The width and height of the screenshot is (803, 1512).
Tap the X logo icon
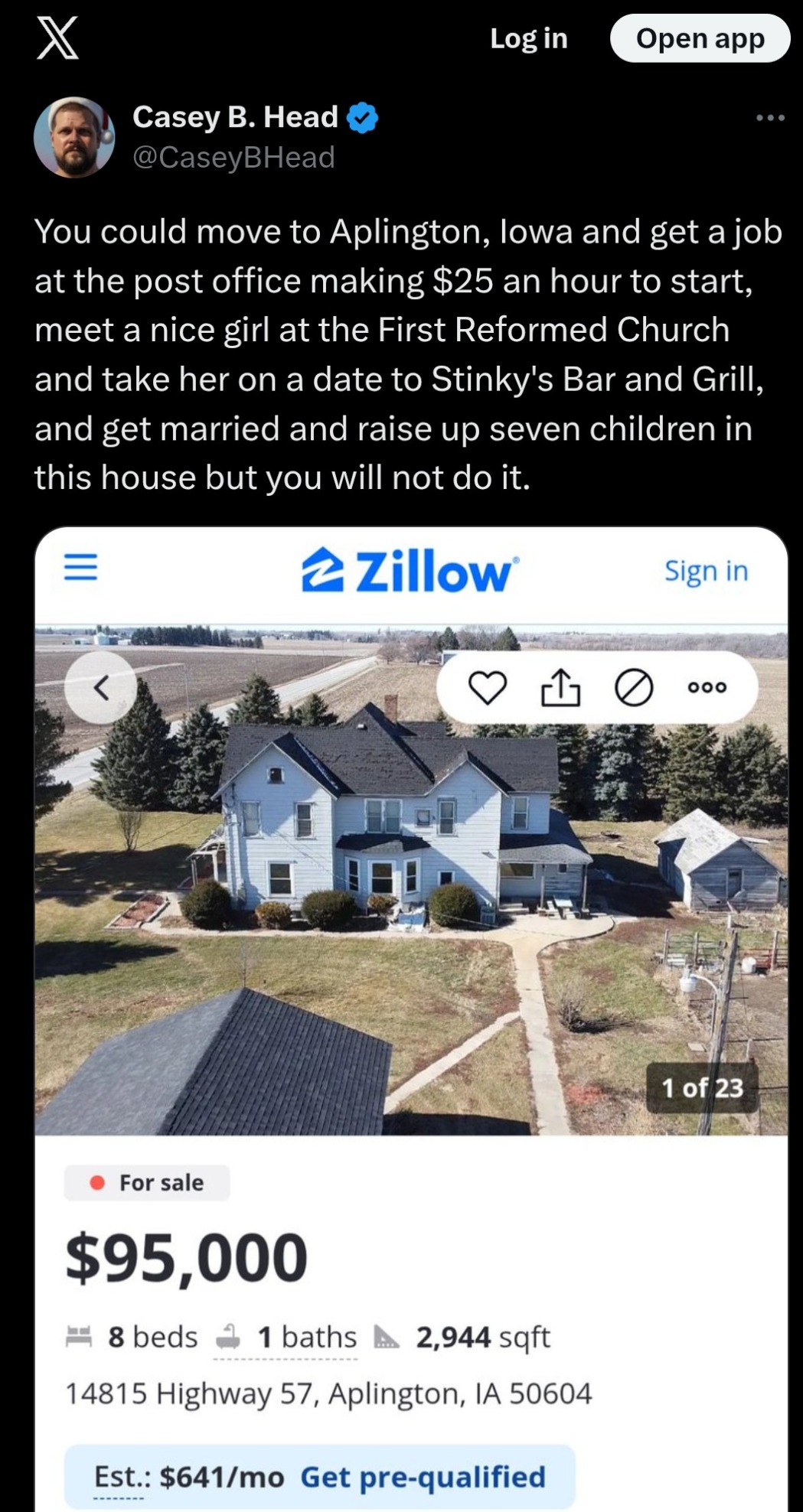57,38
